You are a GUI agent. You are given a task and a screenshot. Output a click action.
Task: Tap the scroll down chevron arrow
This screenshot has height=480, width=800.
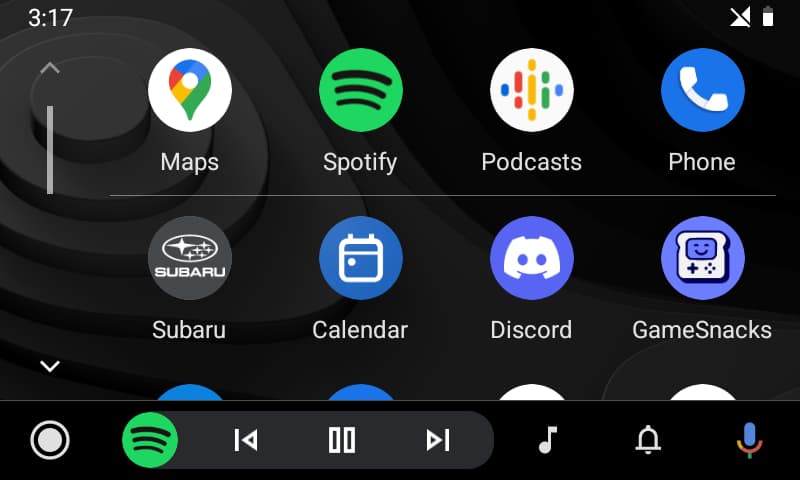coord(50,366)
